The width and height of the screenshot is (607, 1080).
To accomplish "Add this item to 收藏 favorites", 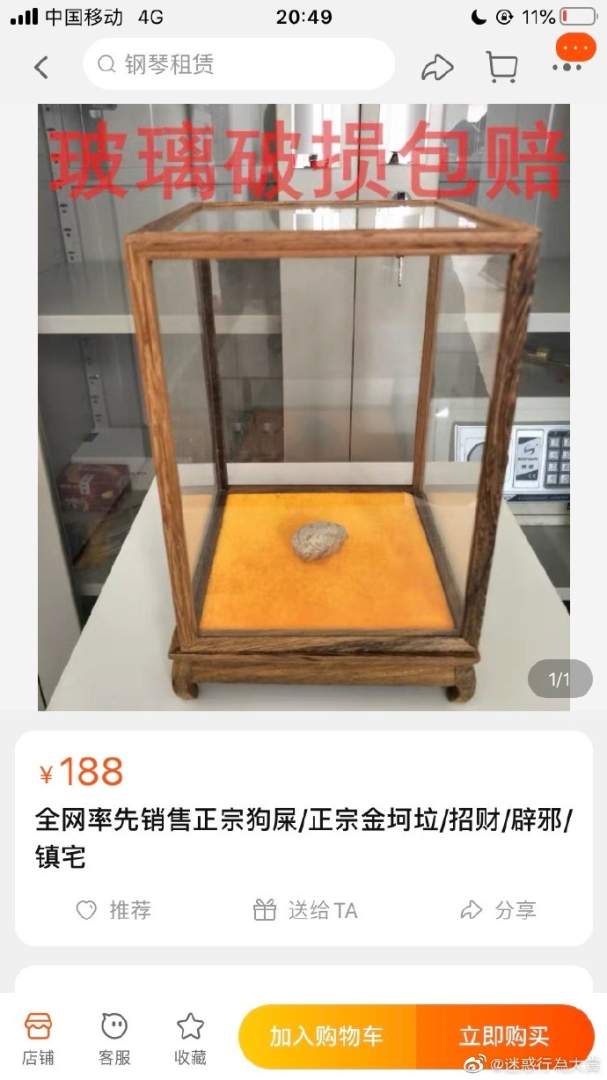I will tap(190, 1038).
